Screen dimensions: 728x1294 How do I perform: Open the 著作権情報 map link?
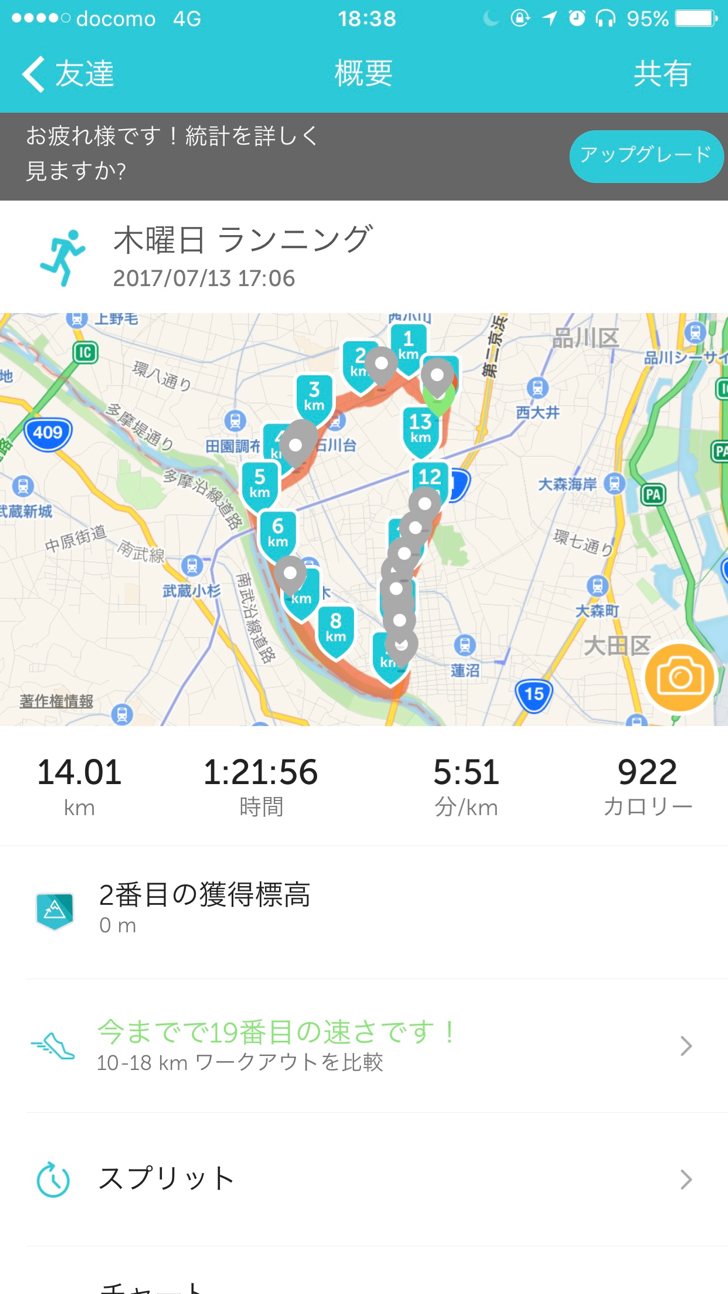tap(57, 702)
